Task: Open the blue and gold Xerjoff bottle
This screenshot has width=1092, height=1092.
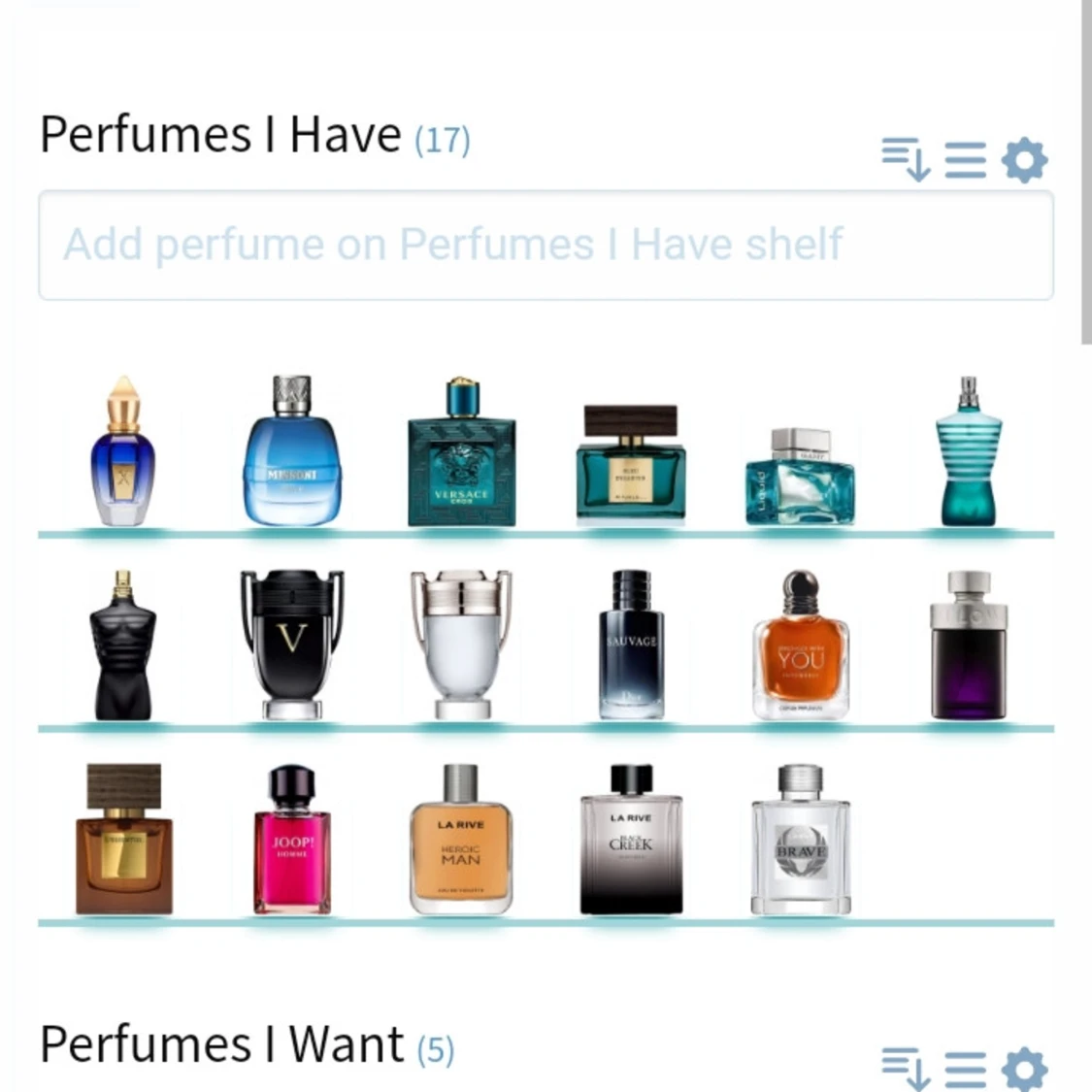Action: coord(122,452)
